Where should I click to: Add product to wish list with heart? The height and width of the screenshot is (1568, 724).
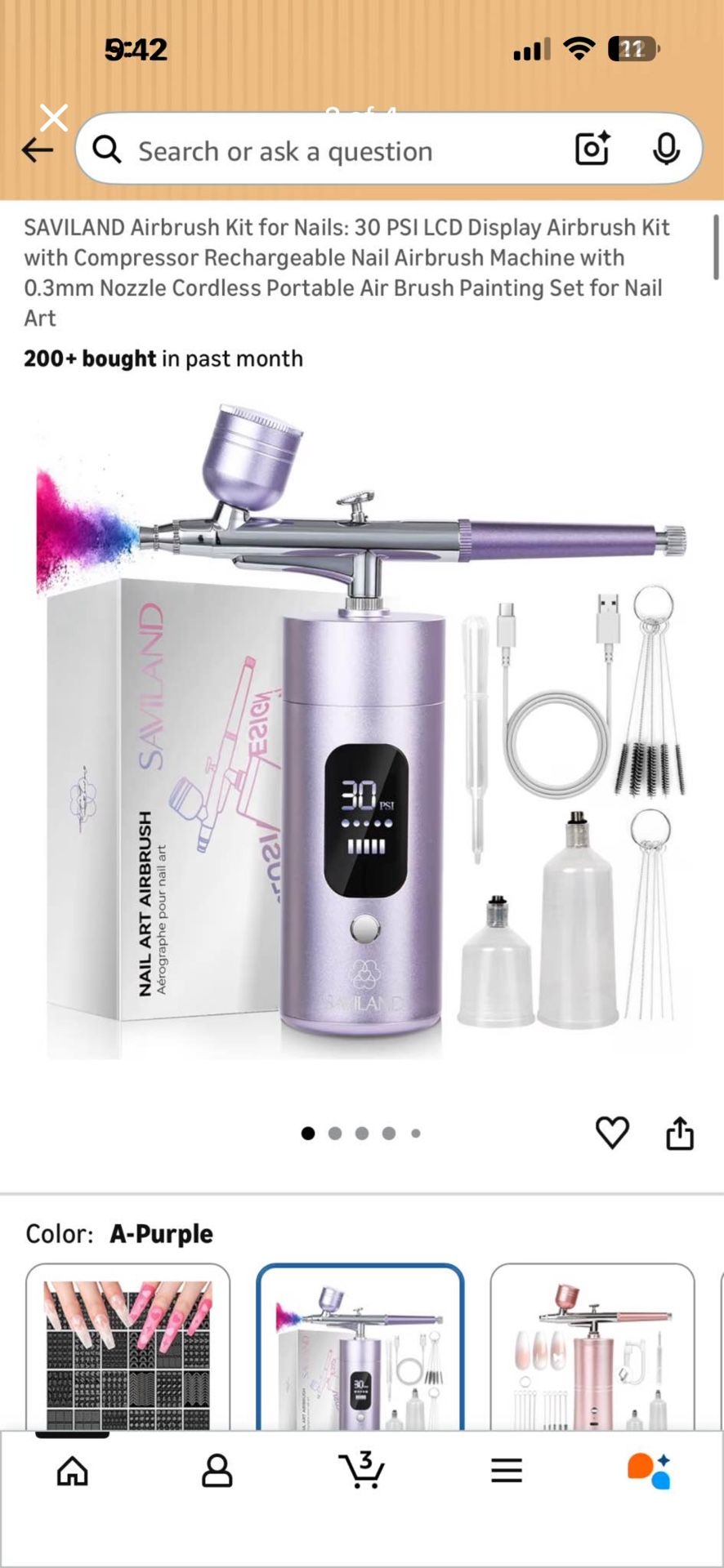612,1133
